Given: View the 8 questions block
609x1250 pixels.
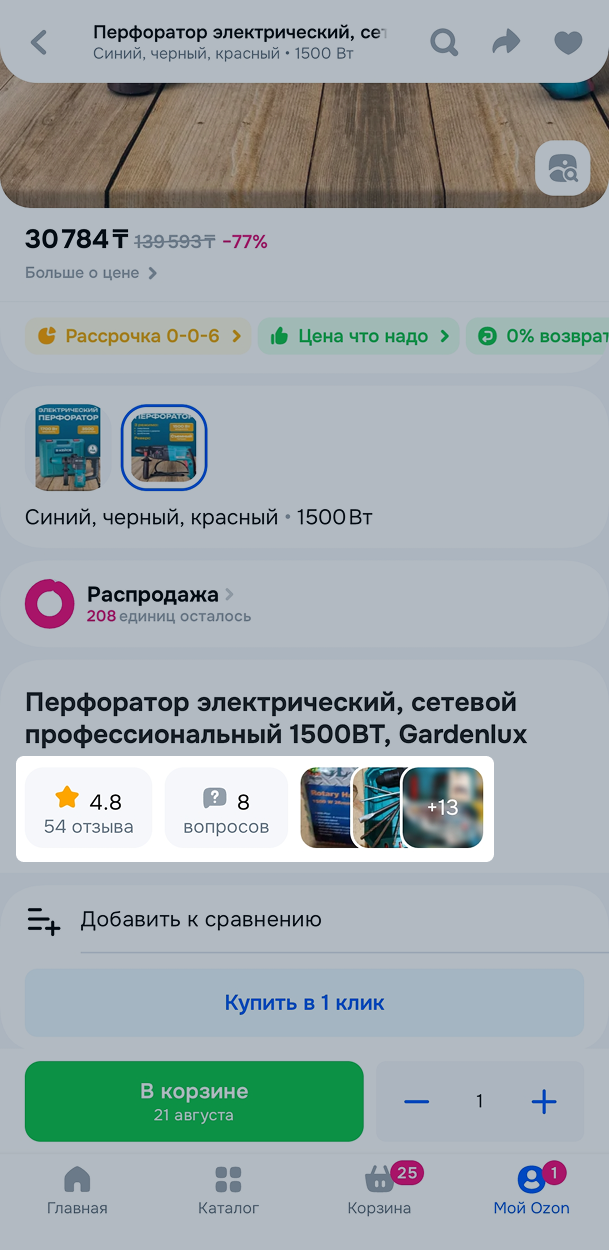Looking at the screenshot, I should (x=226, y=808).
